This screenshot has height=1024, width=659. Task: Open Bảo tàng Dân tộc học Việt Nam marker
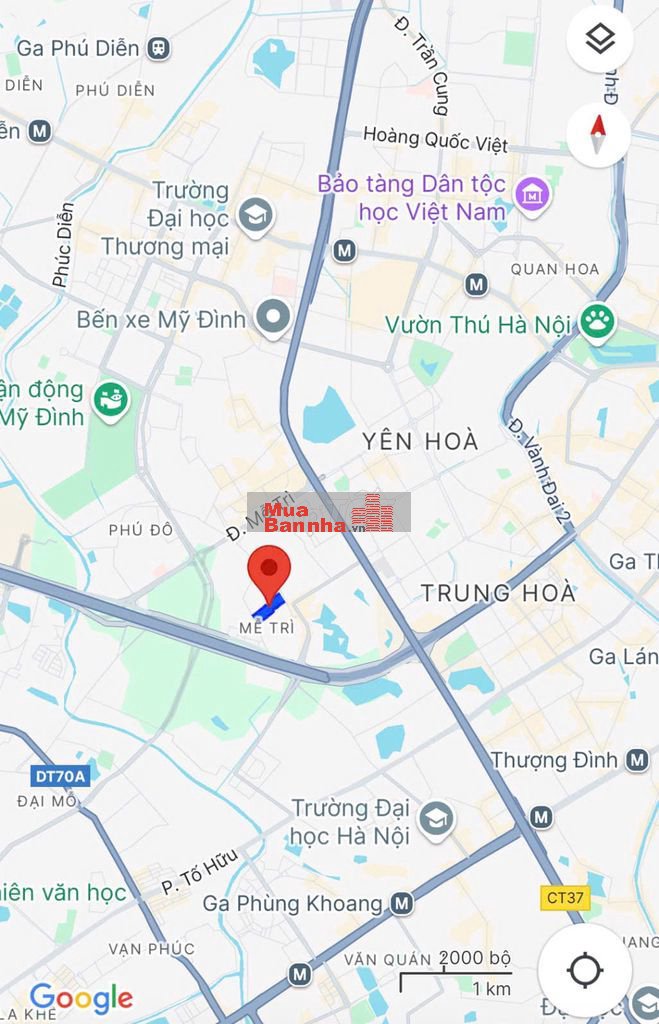532,198
